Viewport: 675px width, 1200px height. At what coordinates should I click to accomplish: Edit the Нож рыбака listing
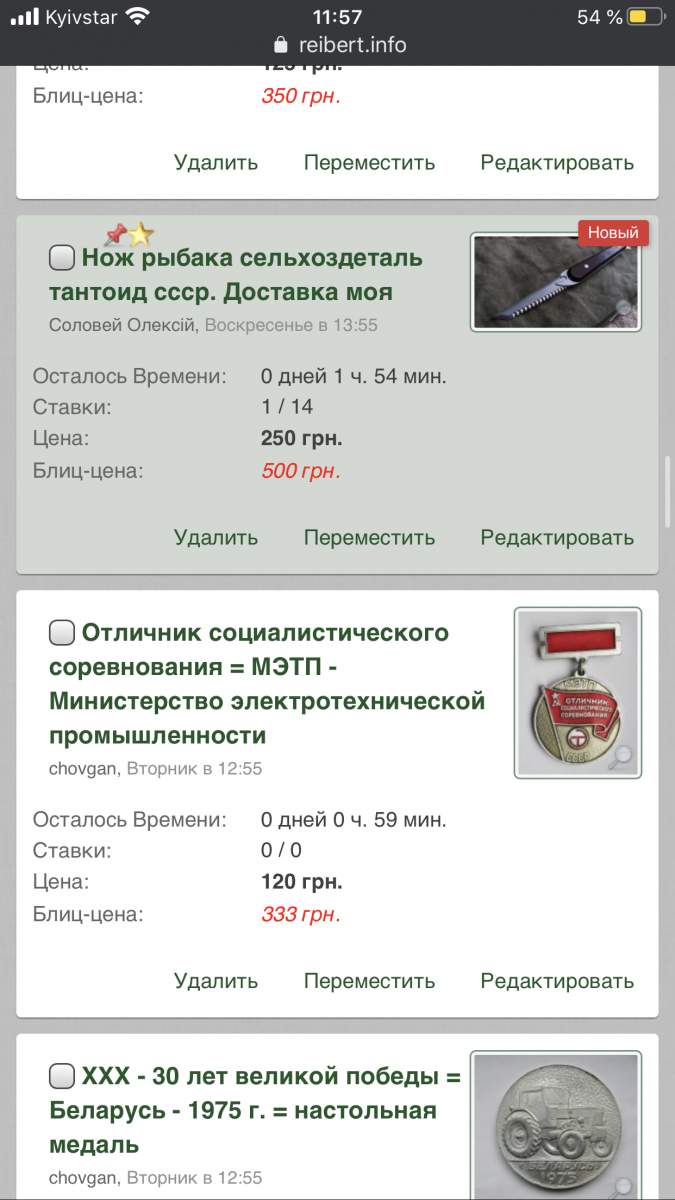pos(557,537)
